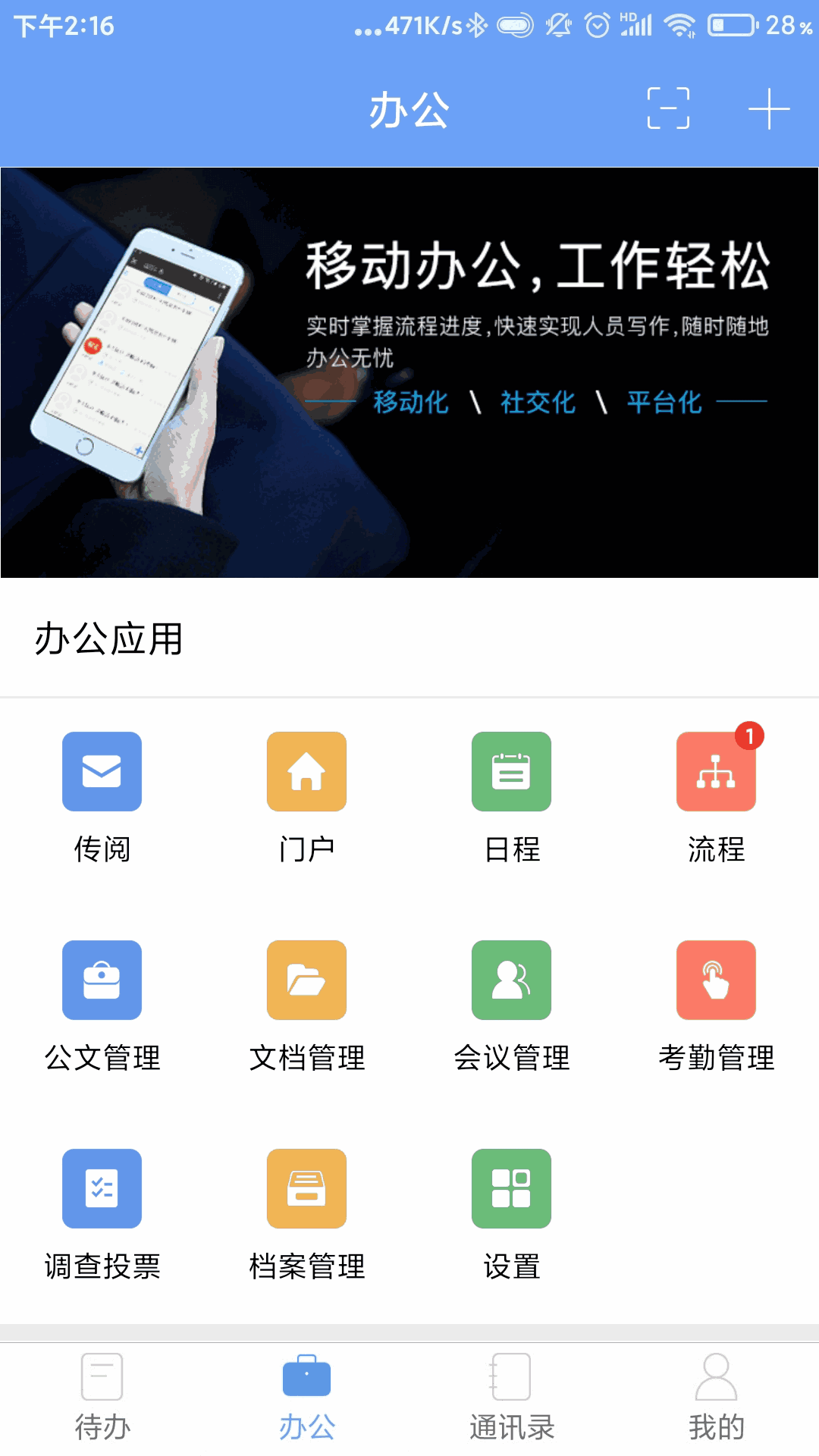This screenshot has width=819, height=1456.
Task: Select the 办公 tab
Action: [x=306, y=1398]
